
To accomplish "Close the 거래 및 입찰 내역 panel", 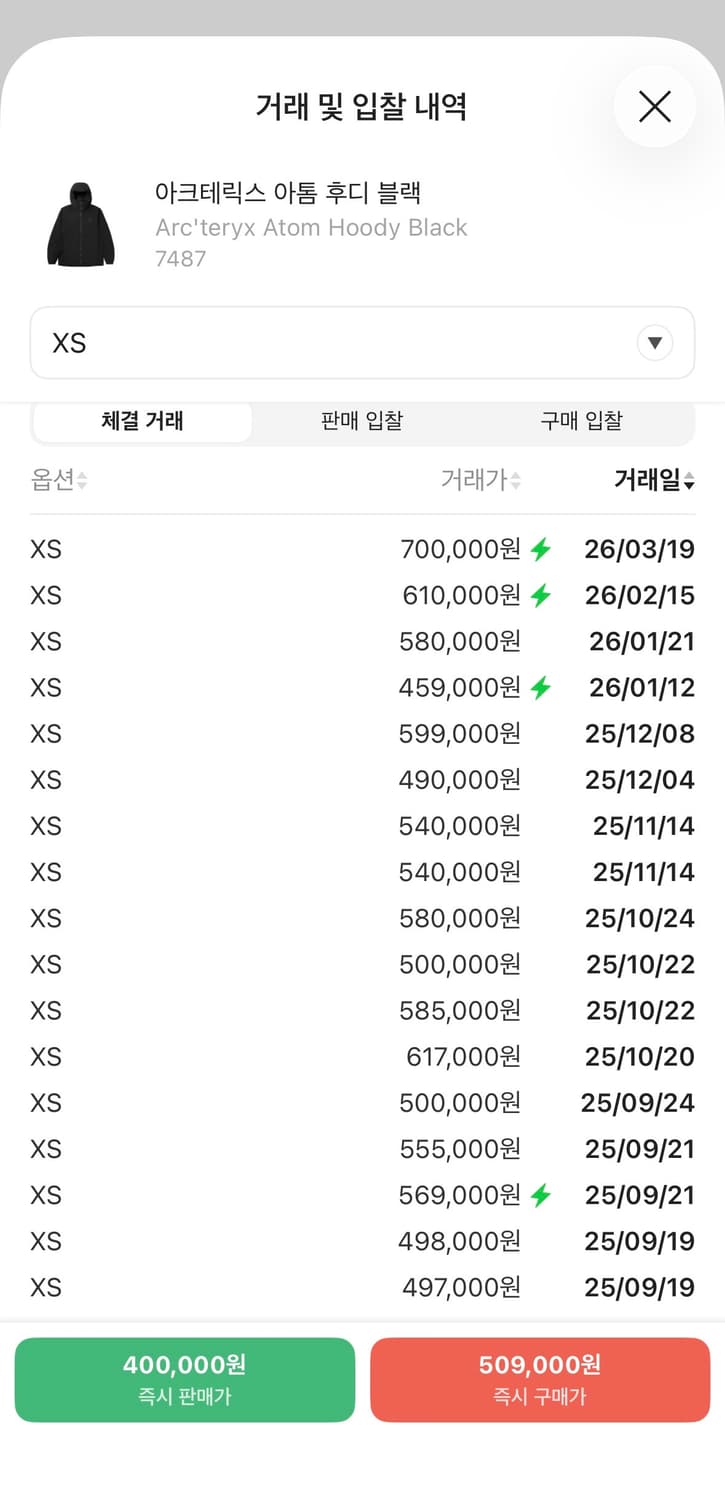I will 655,106.
